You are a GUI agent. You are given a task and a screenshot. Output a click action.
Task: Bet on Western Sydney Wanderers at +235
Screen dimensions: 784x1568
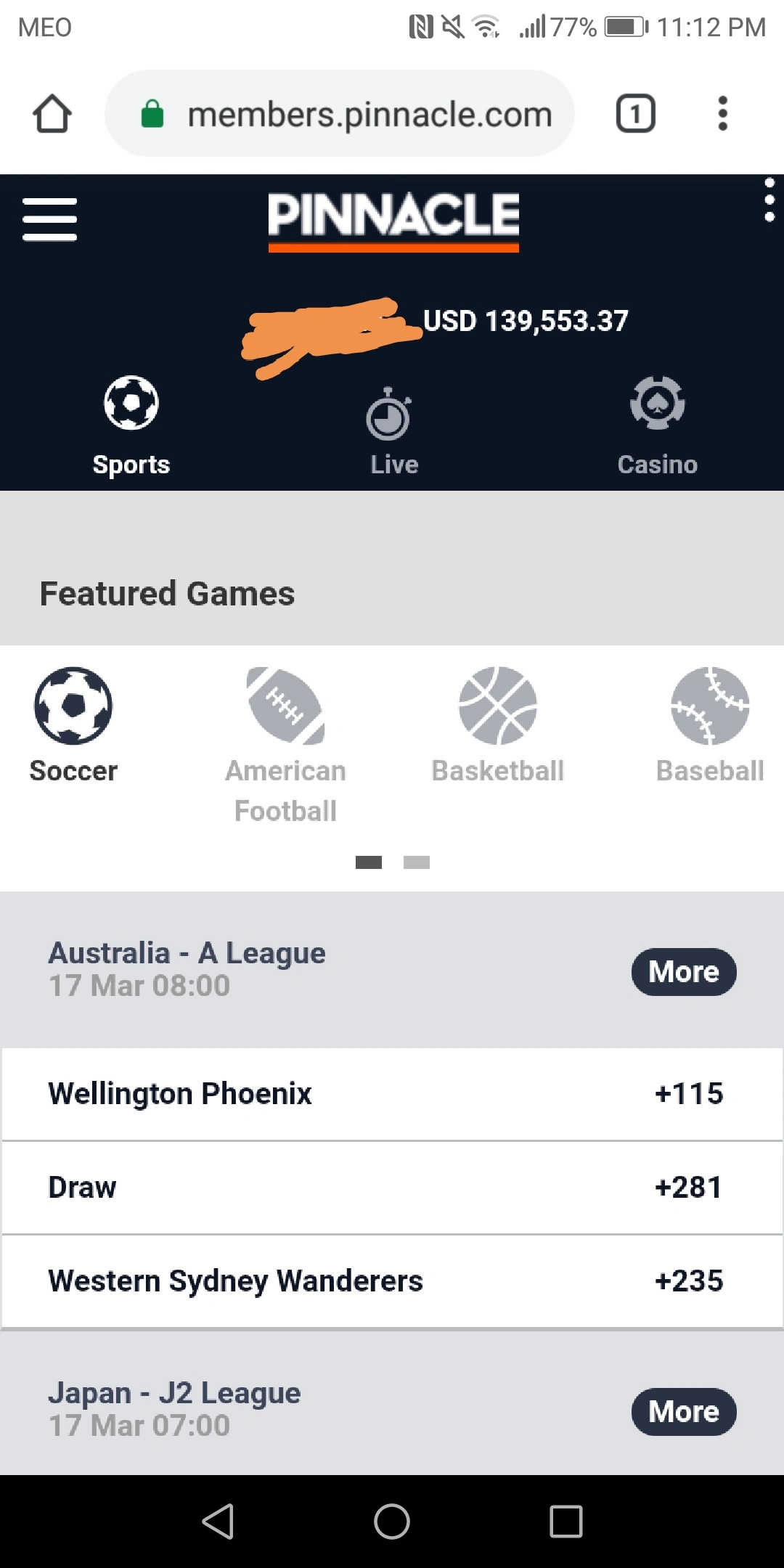point(688,1281)
